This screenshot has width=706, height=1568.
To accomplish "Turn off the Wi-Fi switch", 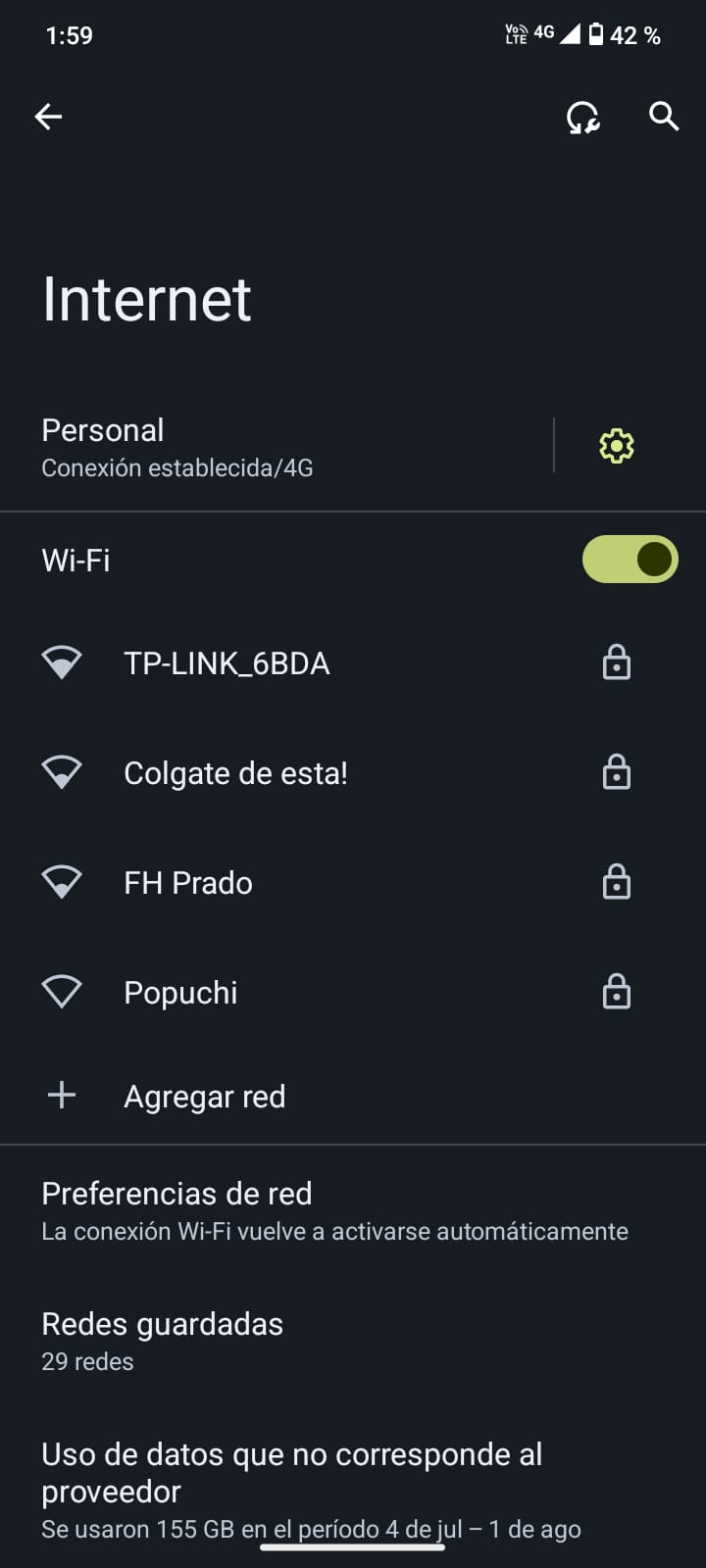I will [630, 560].
